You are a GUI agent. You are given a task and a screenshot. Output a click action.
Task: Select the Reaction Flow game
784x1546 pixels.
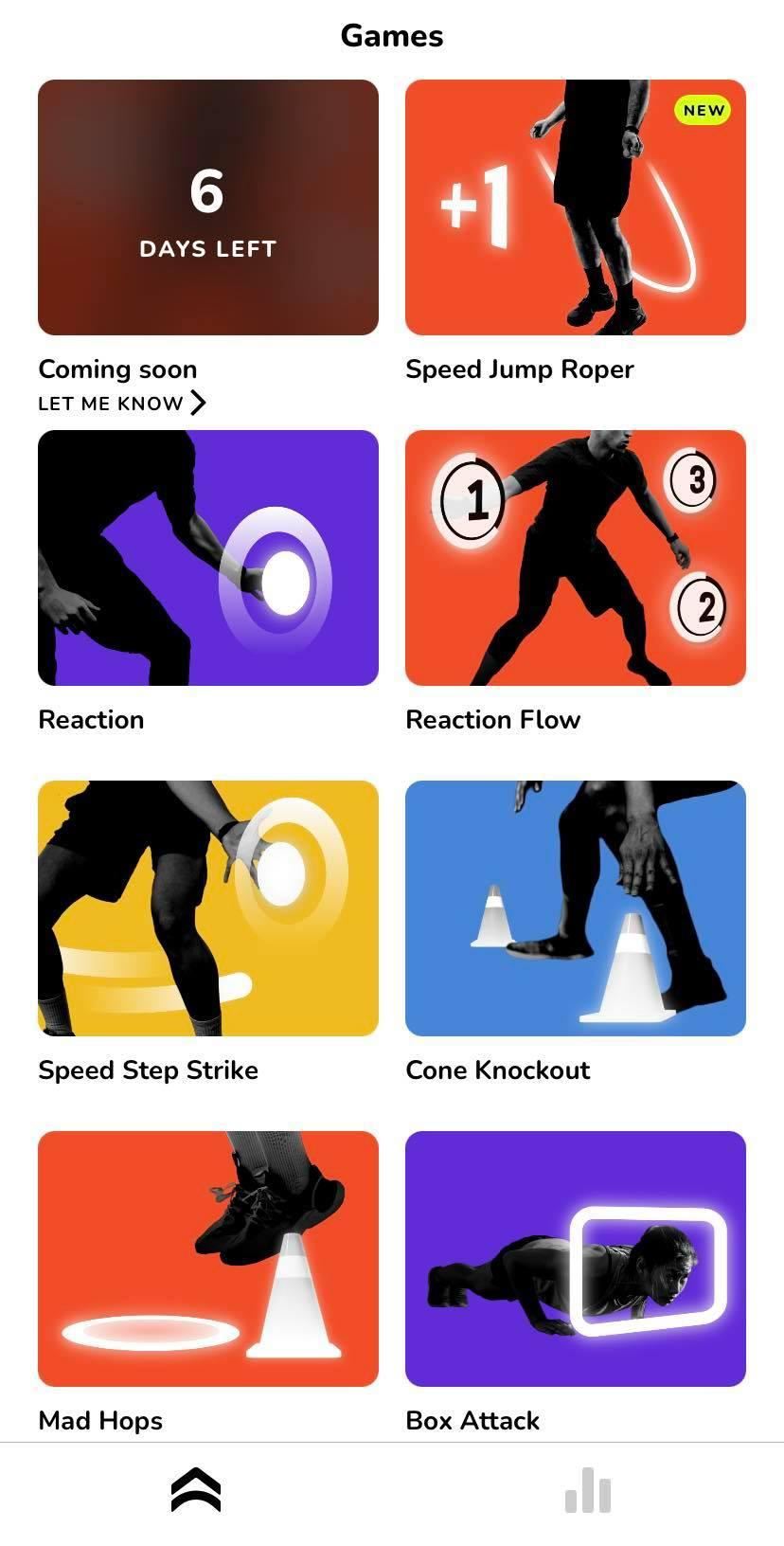pyautogui.click(x=575, y=558)
